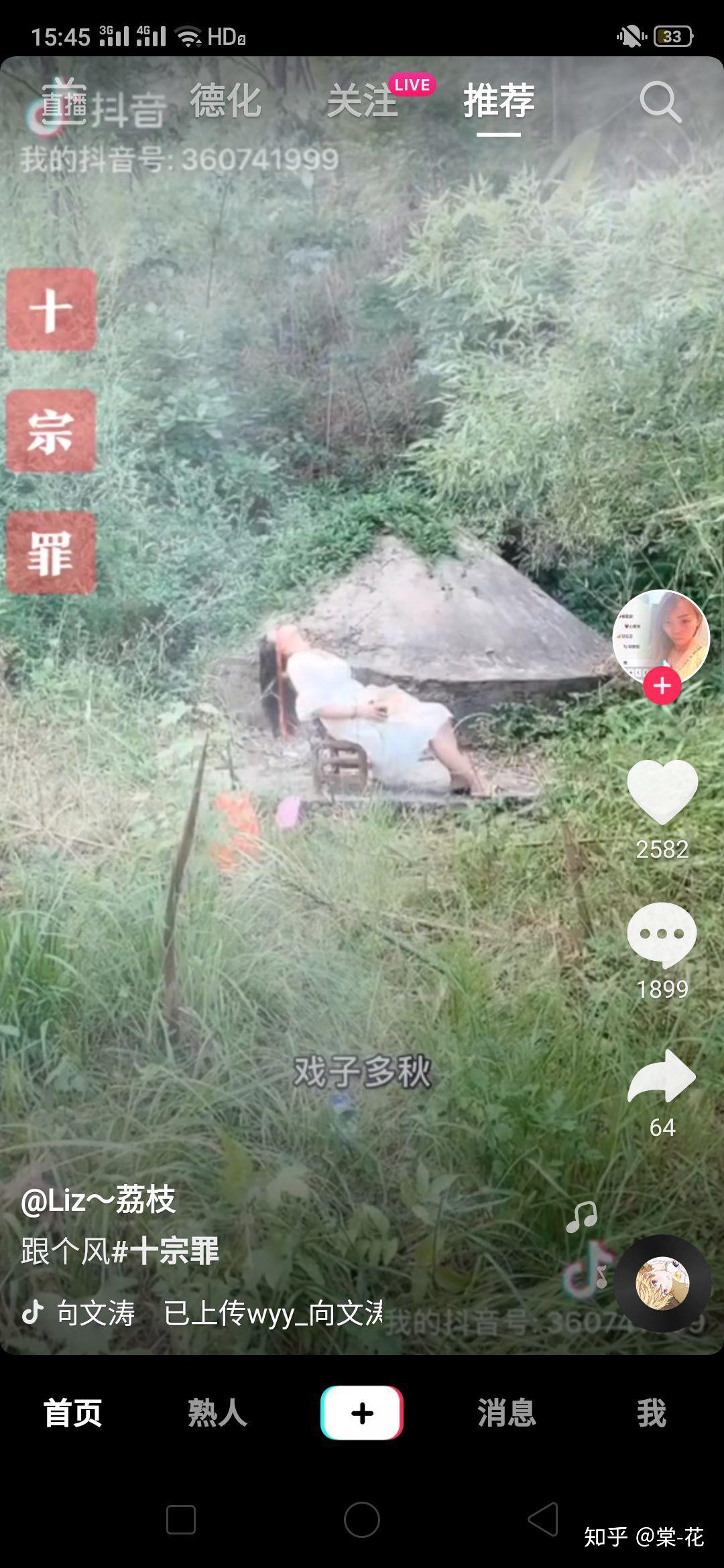Go to the 首页 home tab
Screen dimensions: 724x1568
pos(73,1413)
